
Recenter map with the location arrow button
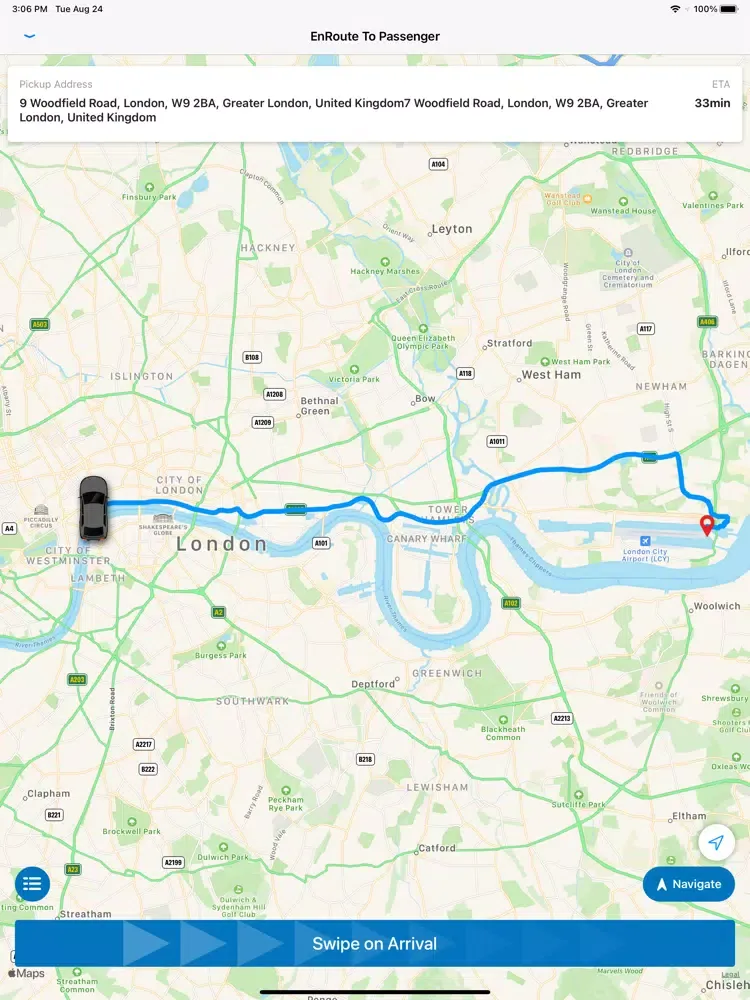pos(716,843)
